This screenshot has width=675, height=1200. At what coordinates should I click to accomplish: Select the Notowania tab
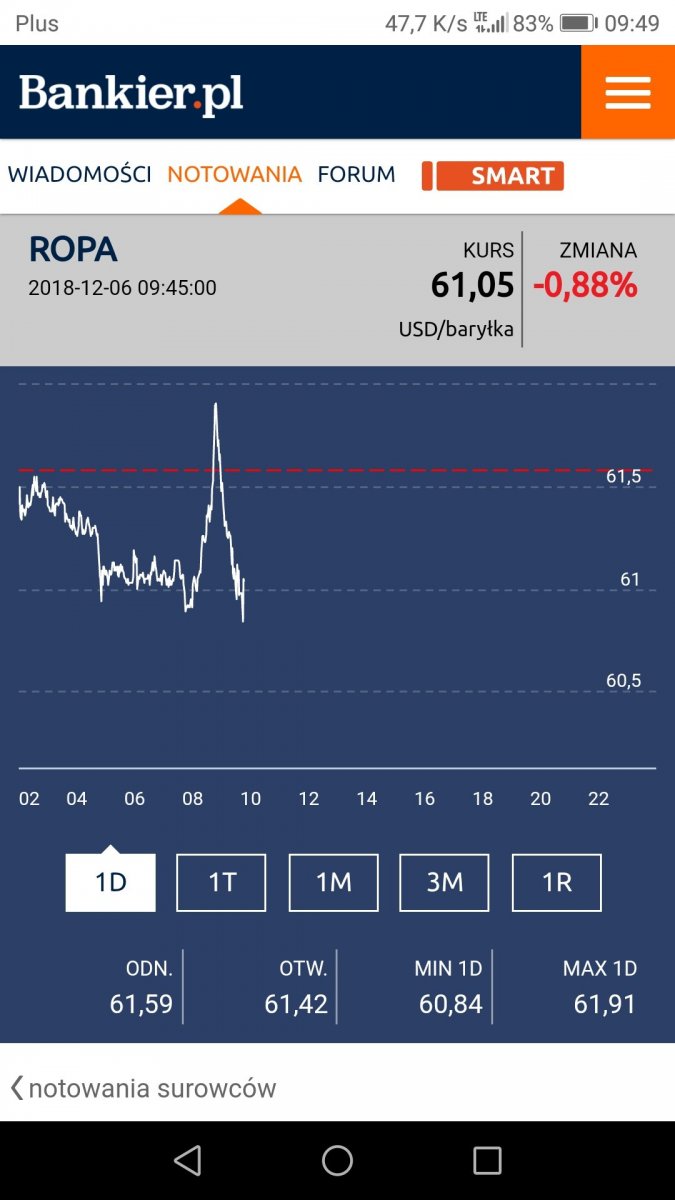click(234, 175)
